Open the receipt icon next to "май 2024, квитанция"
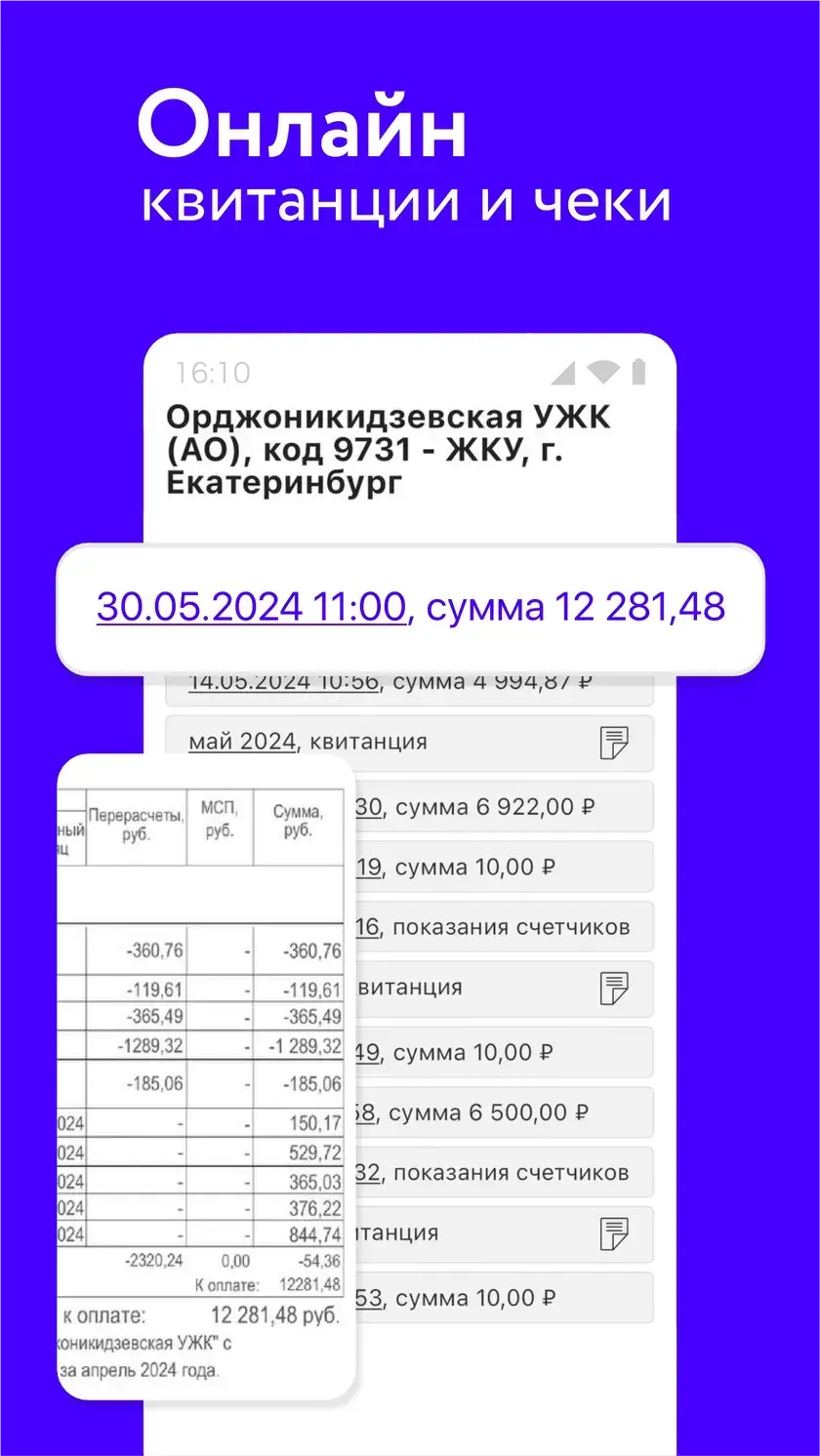This screenshot has height=1456, width=820. click(614, 743)
